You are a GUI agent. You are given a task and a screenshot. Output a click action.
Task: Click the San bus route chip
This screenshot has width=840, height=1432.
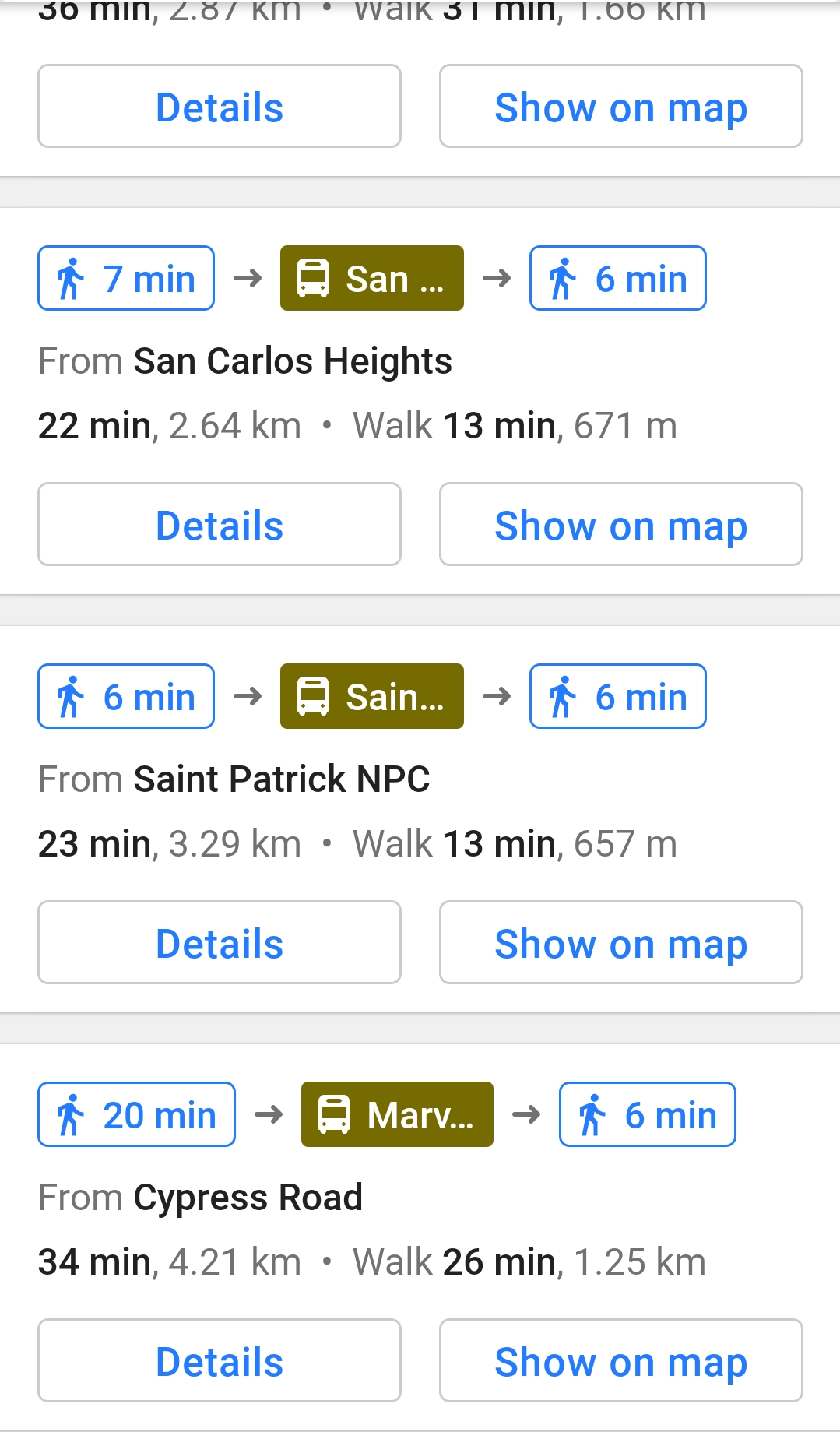pyautogui.click(x=371, y=278)
